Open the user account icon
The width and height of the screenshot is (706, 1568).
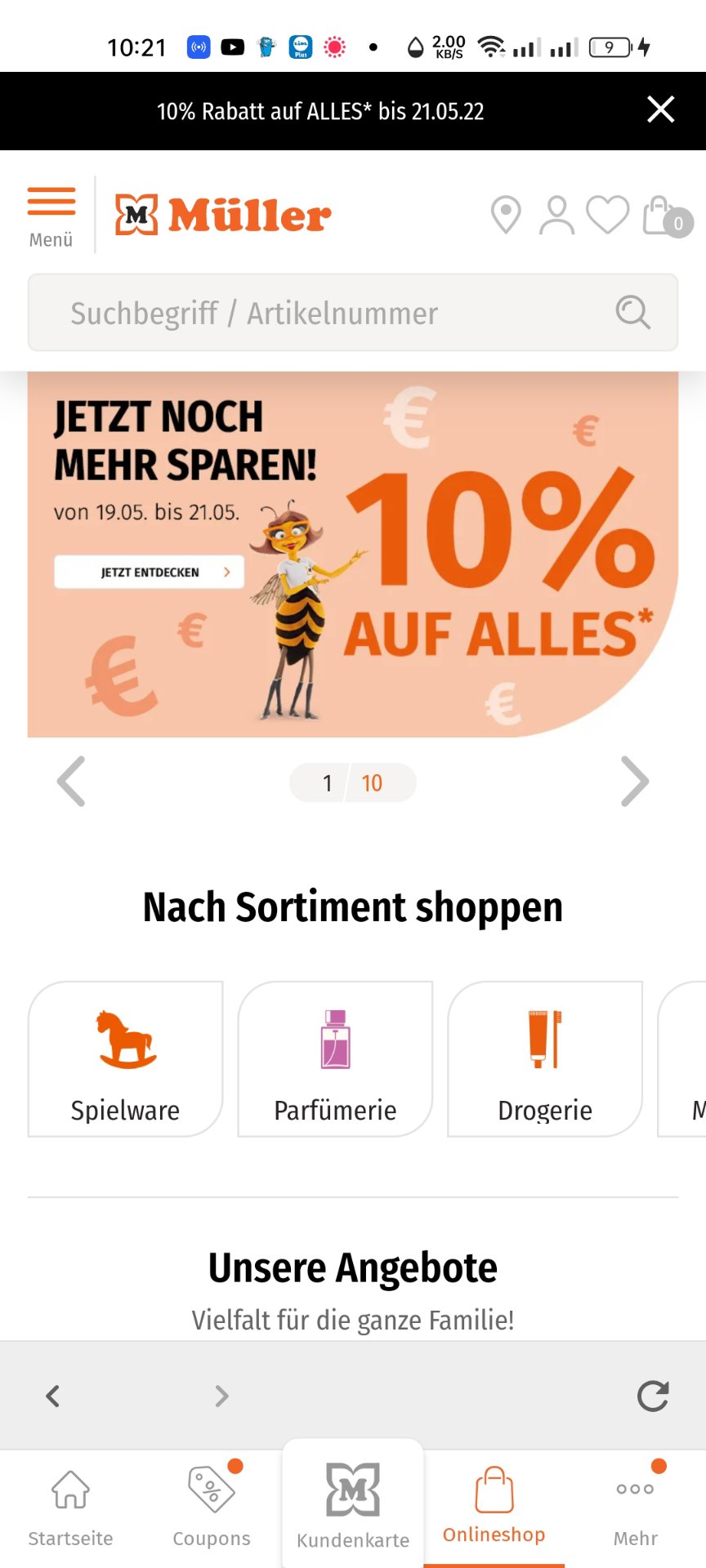[x=556, y=216]
